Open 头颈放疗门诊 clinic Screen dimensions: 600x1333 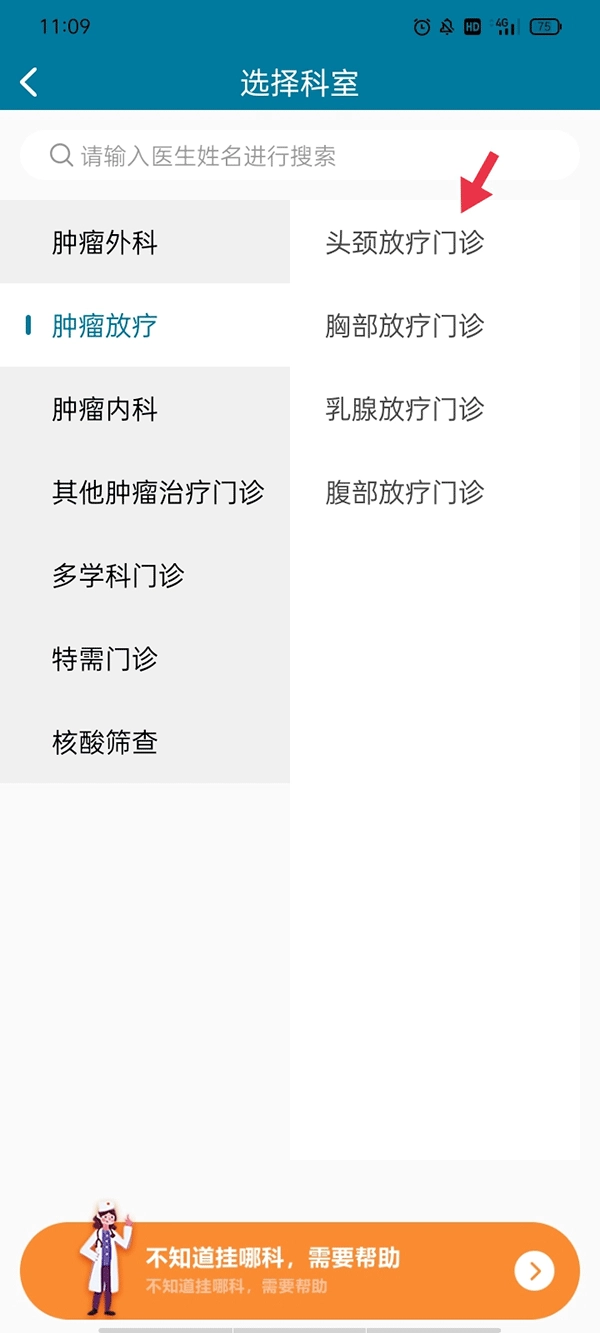pos(404,243)
